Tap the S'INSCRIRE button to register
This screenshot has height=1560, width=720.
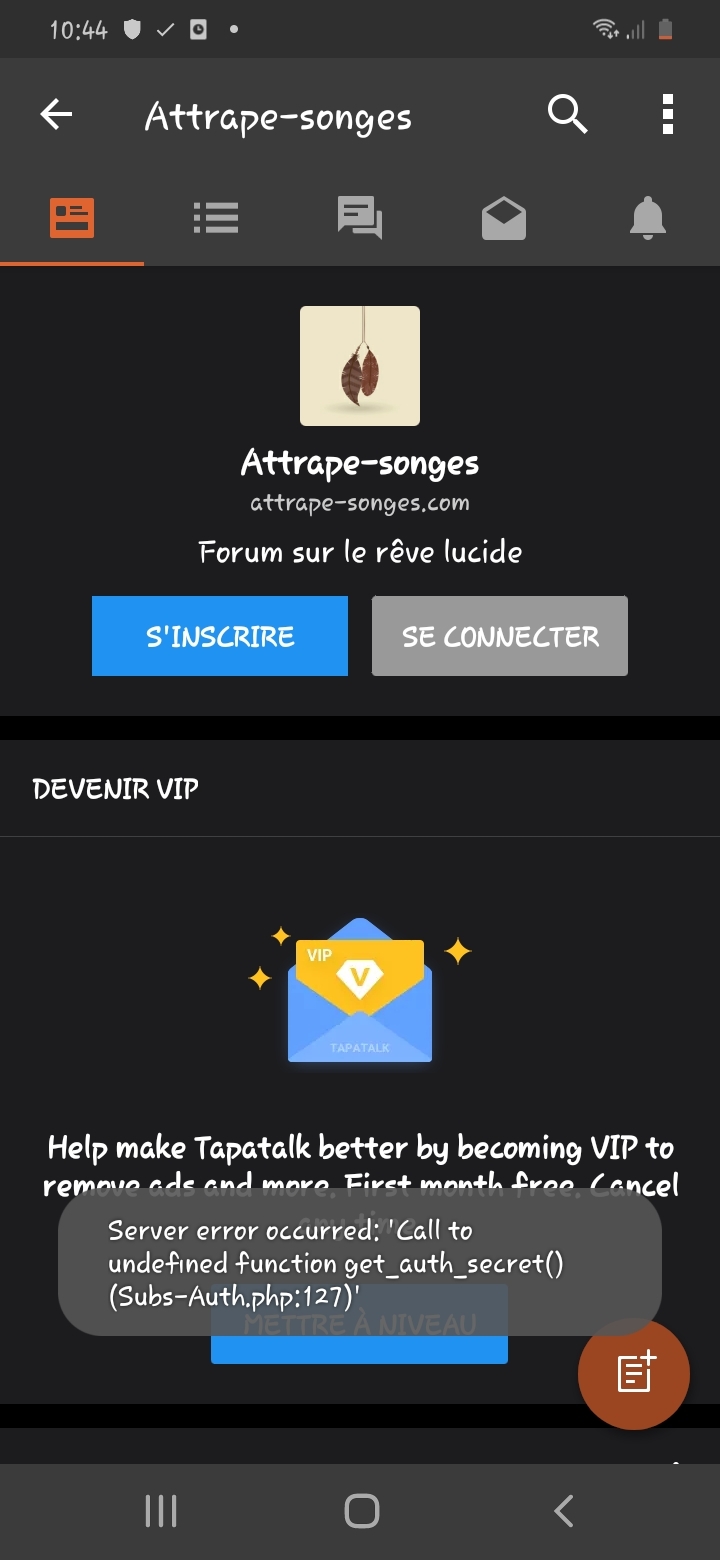[x=220, y=636]
